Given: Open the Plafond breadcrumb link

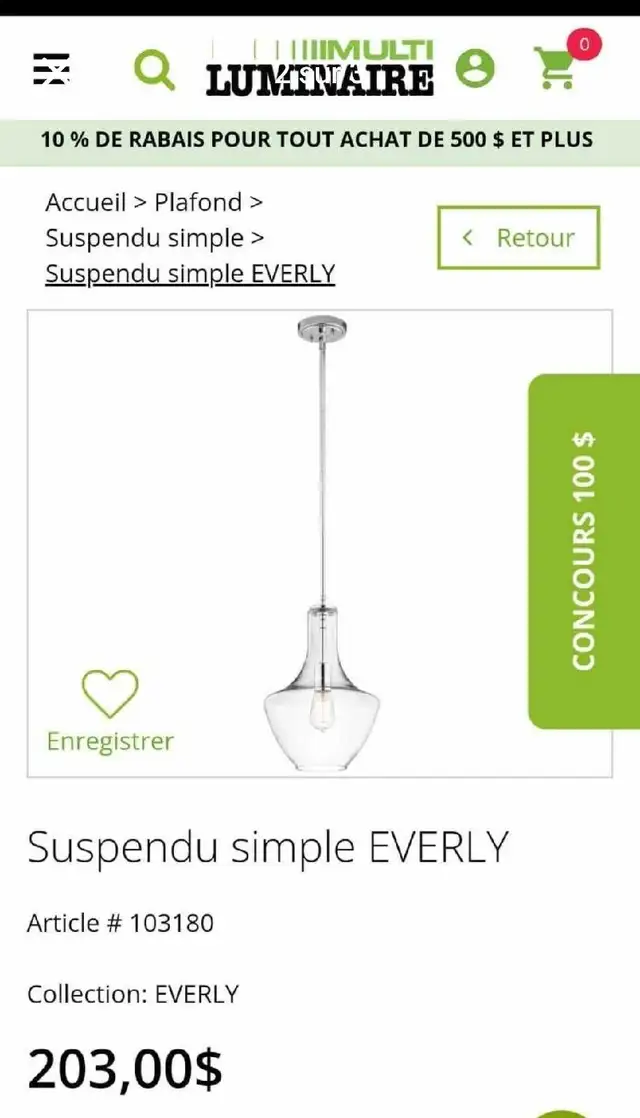Looking at the screenshot, I should [x=198, y=202].
